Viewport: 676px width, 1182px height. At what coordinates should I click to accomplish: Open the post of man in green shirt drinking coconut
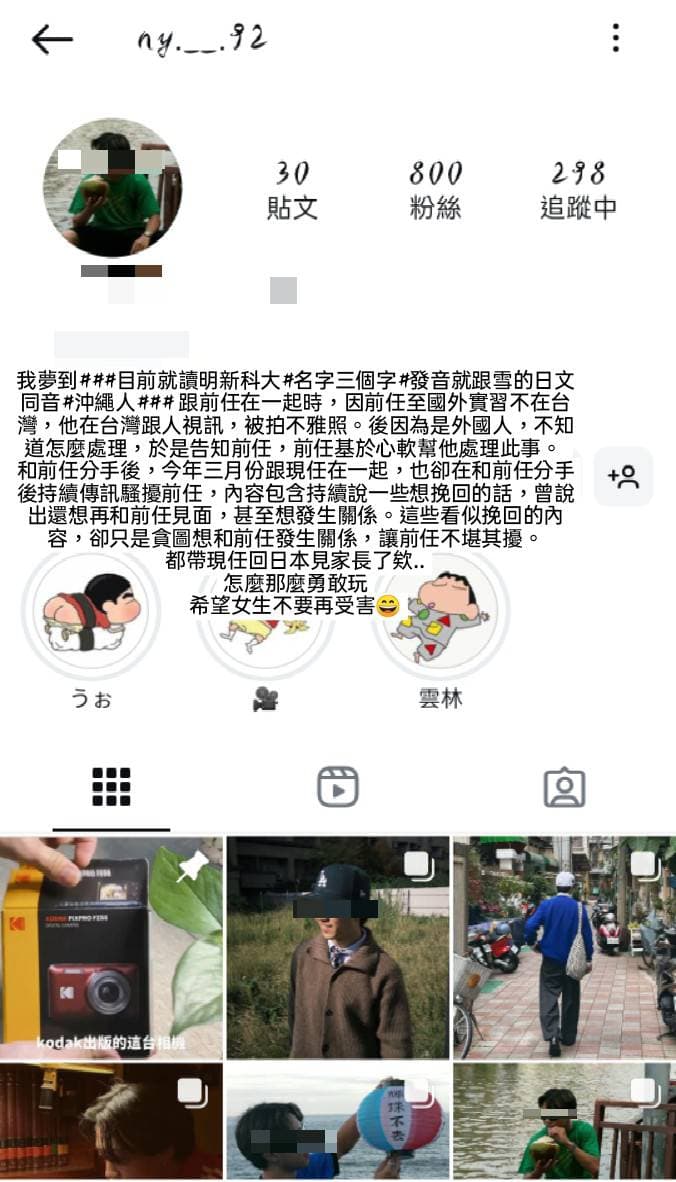click(564, 1122)
